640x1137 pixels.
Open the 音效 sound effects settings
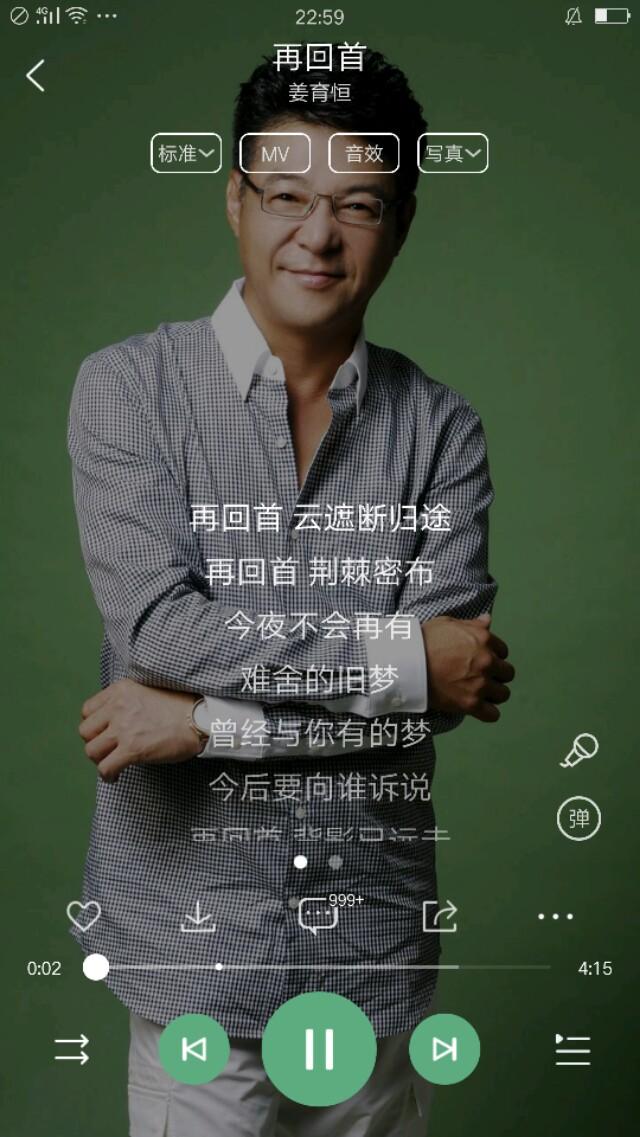click(x=364, y=154)
